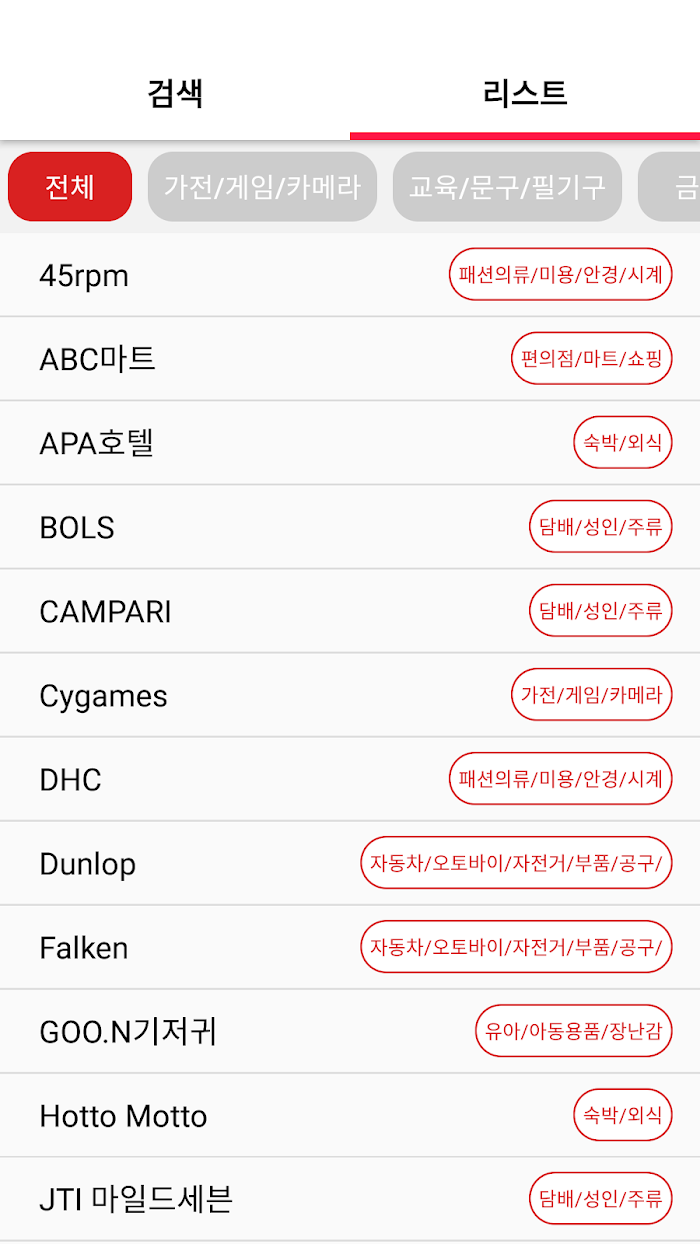Open the JTI 마일드세븐 entry
Viewport: 700px width, 1244px height.
[350, 1199]
